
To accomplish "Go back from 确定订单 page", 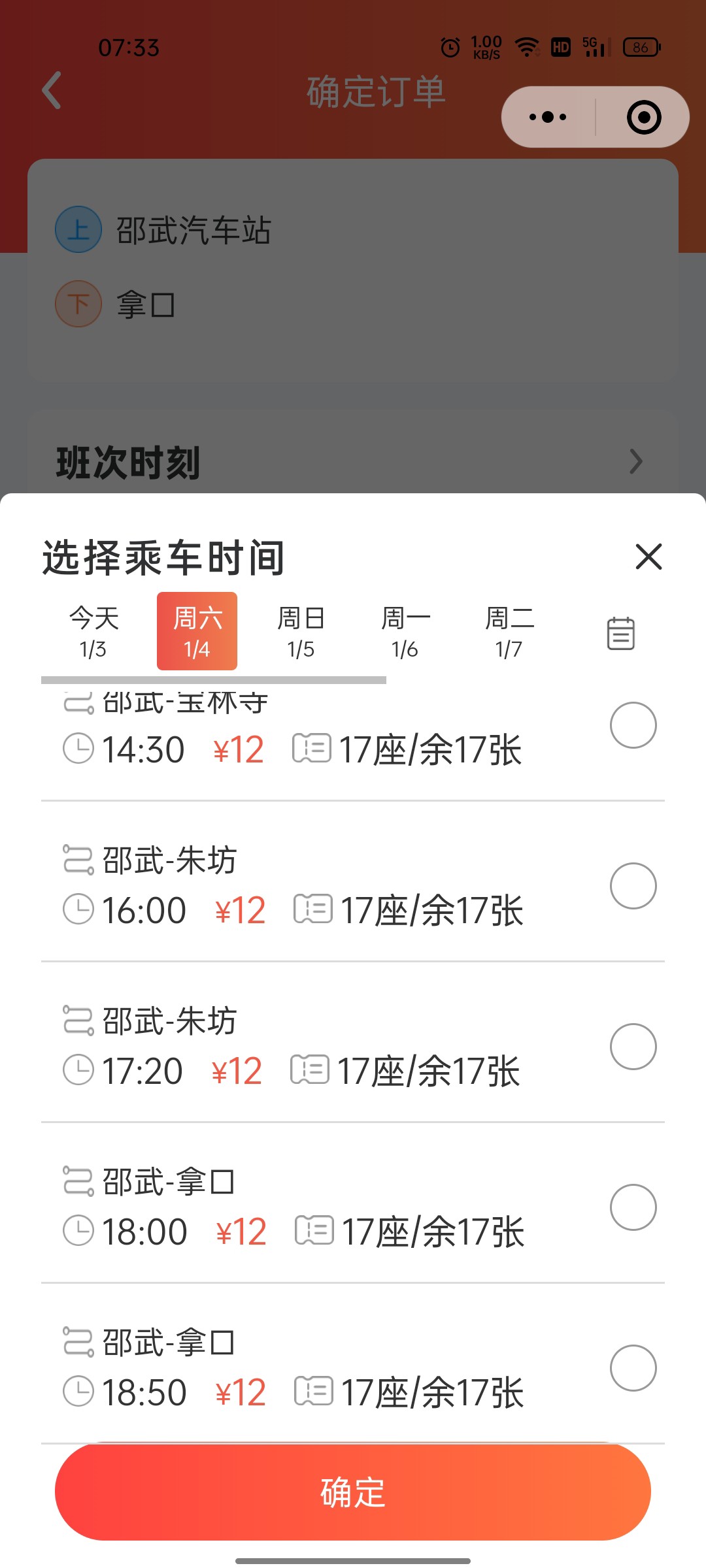I will click(x=52, y=90).
